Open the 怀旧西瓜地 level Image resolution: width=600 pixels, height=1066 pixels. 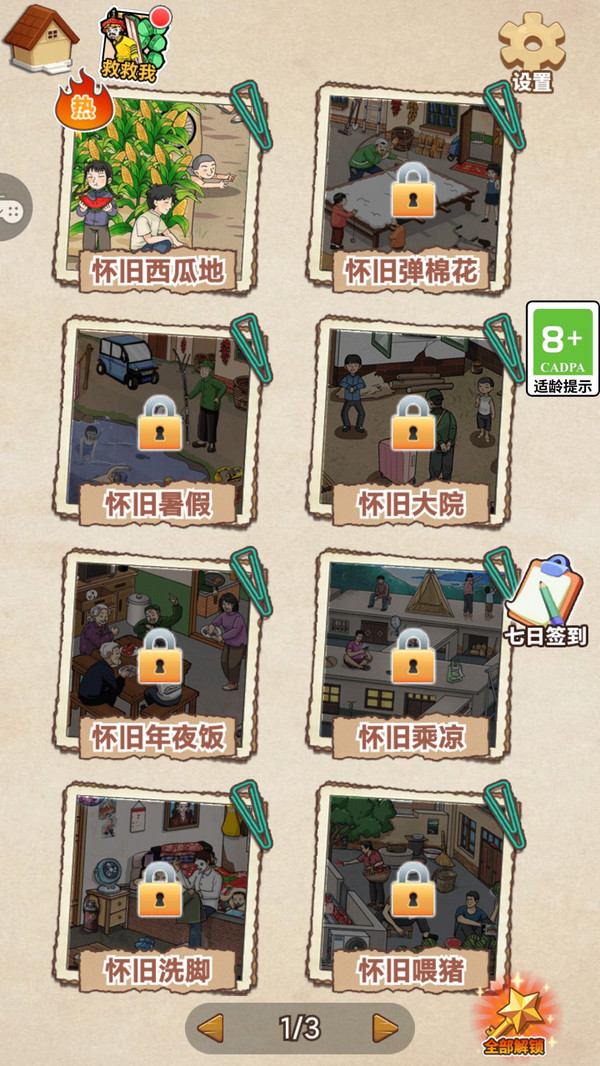(160, 190)
